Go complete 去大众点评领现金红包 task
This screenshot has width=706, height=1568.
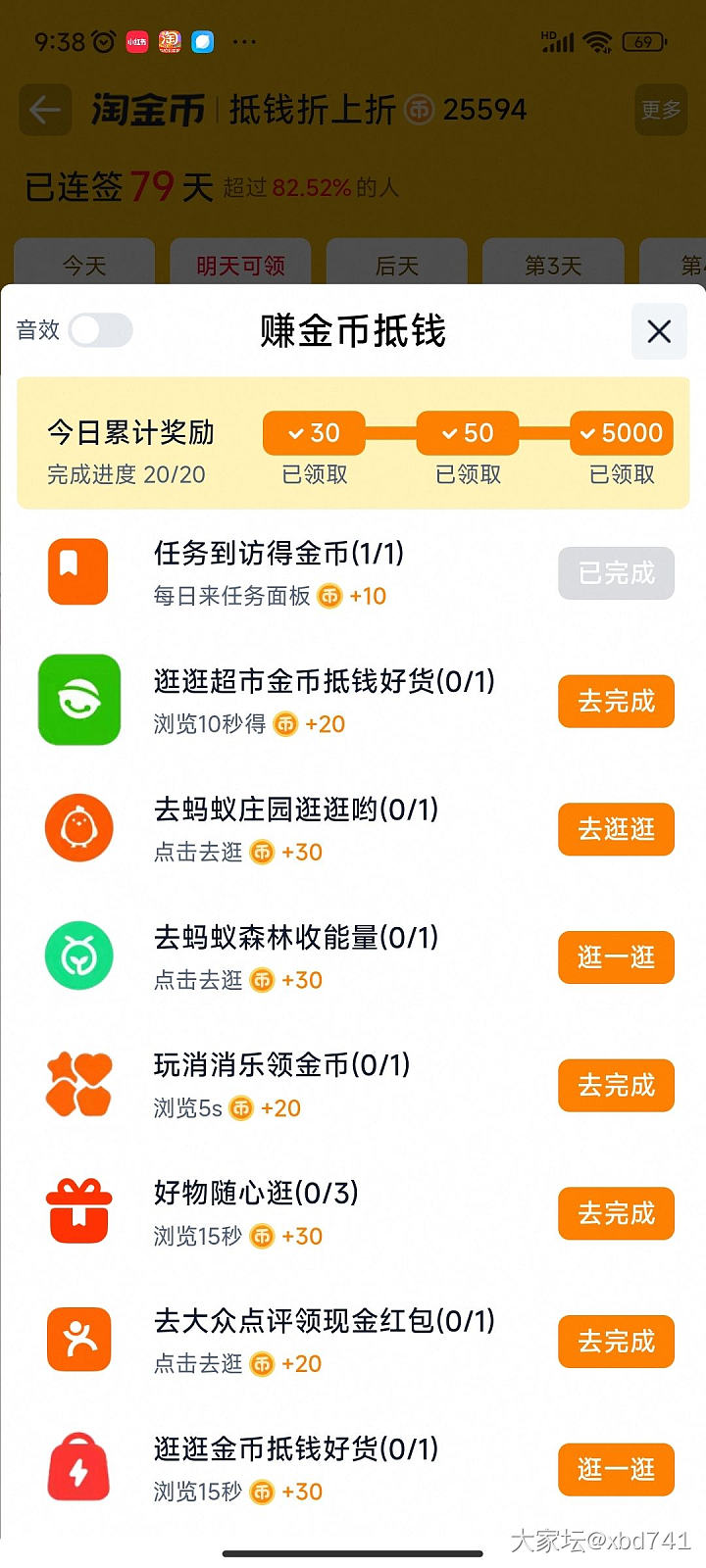[616, 1342]
